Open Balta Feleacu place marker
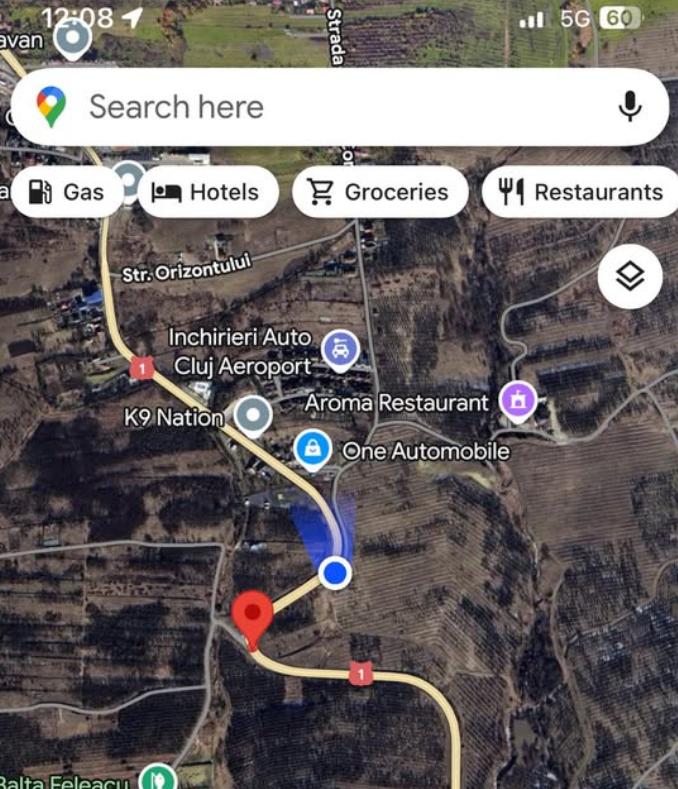Screen dimensions: 678x789 [157, 778]
